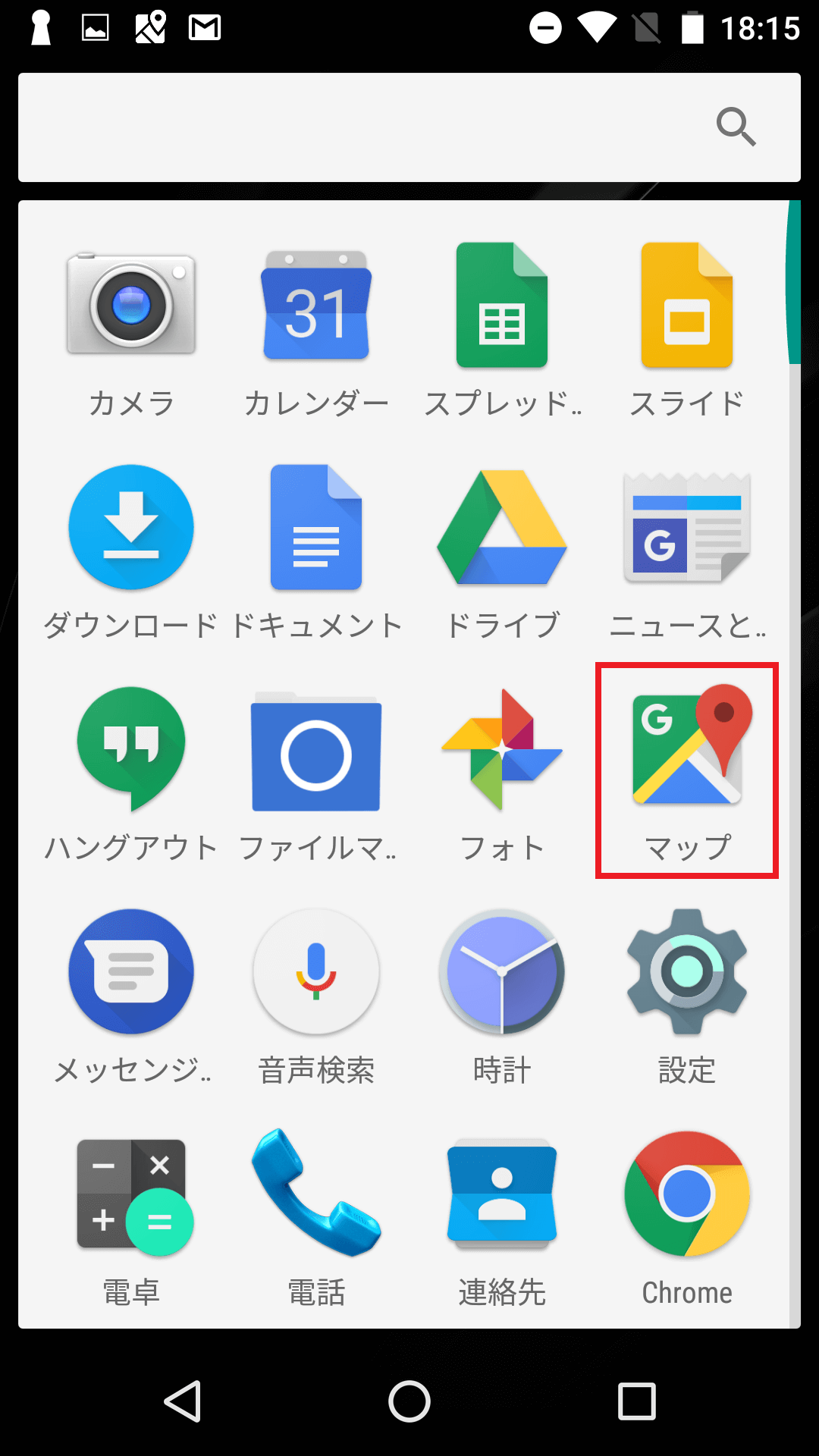Go to the home screen

click(409, 1401)
